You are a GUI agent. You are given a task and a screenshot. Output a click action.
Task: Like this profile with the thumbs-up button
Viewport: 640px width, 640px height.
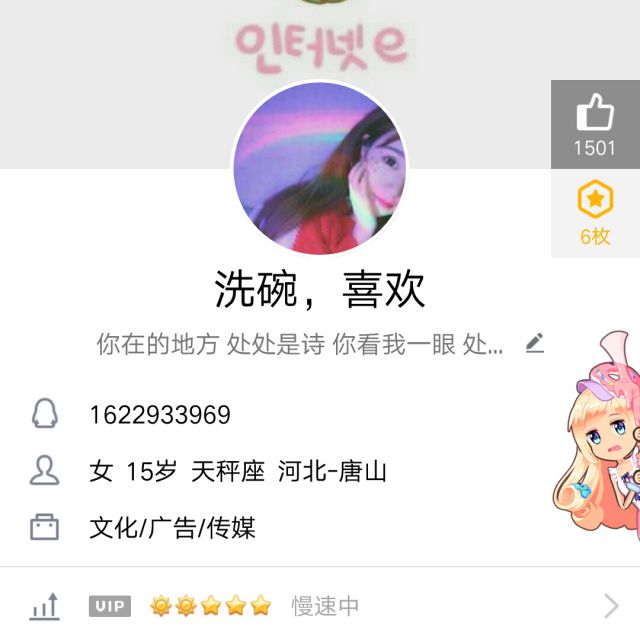pos(595,124)
